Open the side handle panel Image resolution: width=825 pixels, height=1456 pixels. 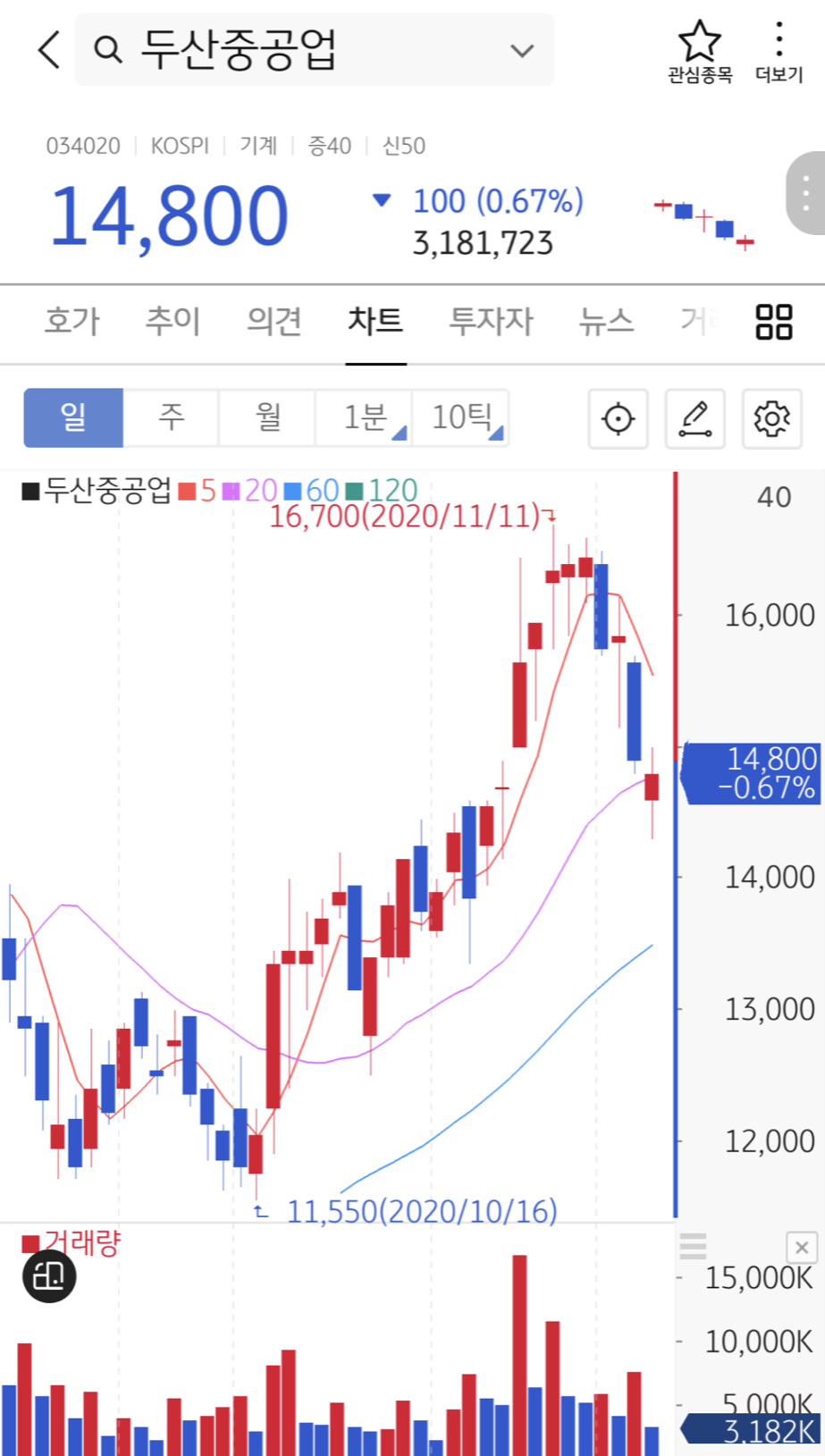[805, 193]
